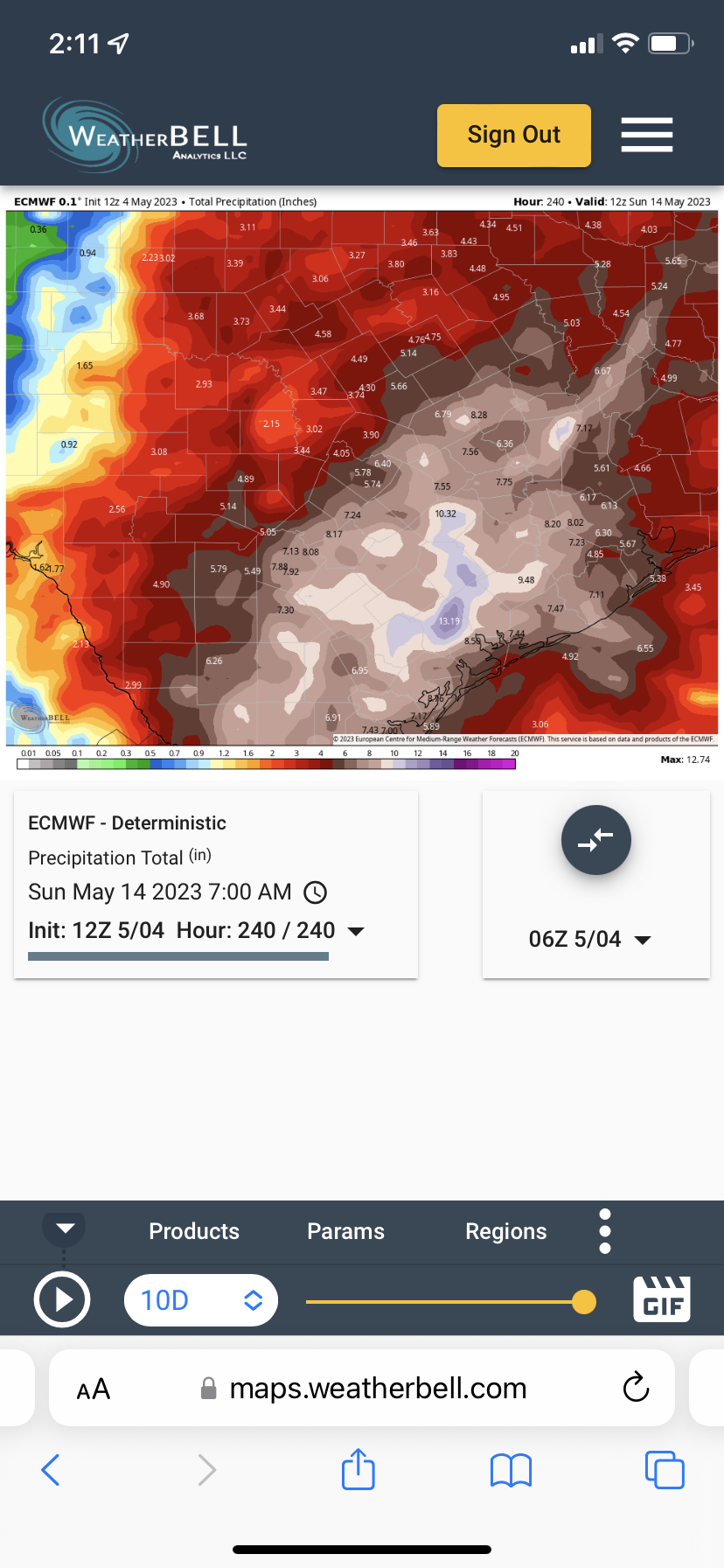Collapse the bottom control panel
Image resolution: width=724 pixels, height=1568 pixels.
coord(65,1228)
